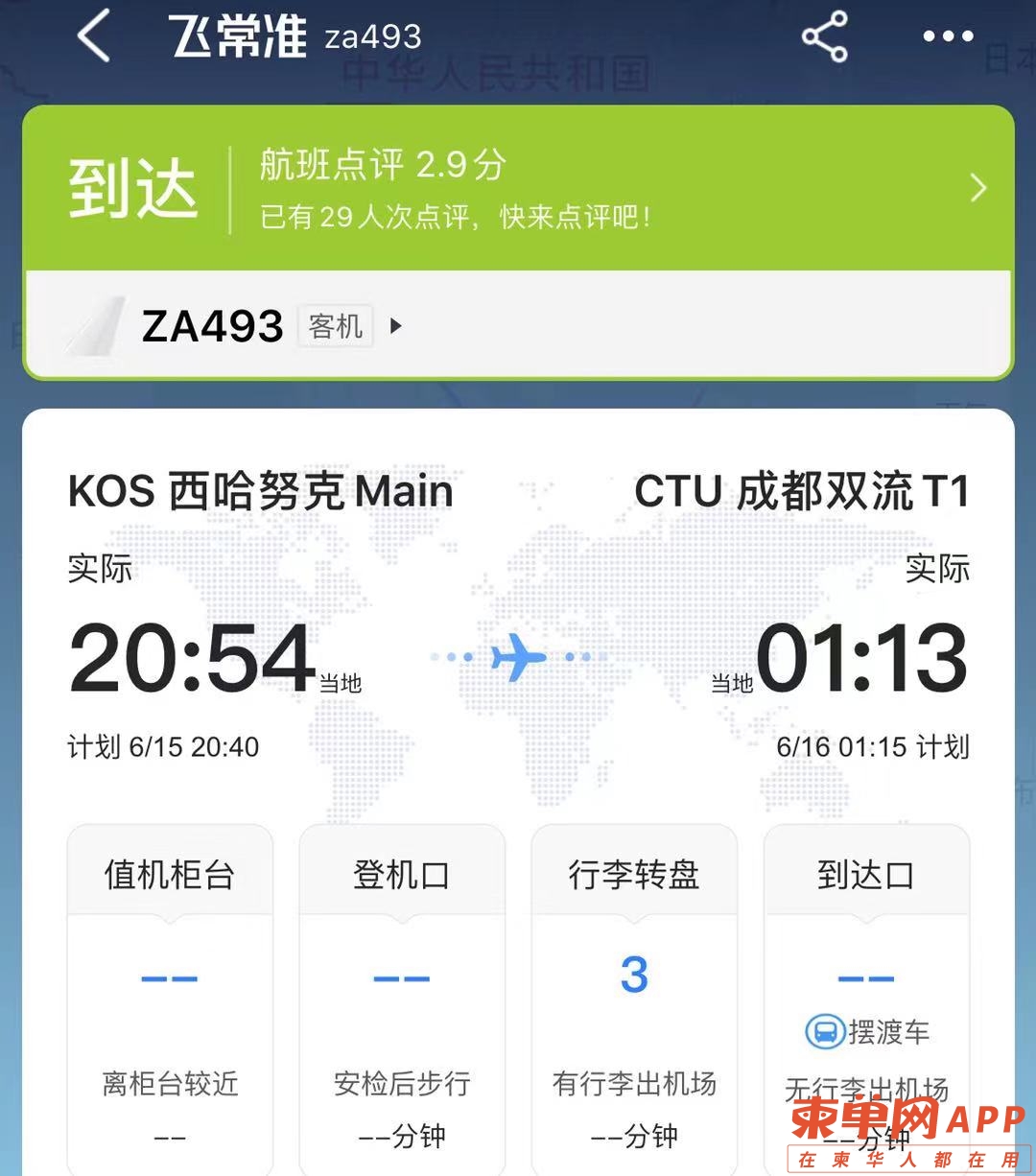Open the three-dot overflow menu

pyautogui.click(x=948, y=37)
